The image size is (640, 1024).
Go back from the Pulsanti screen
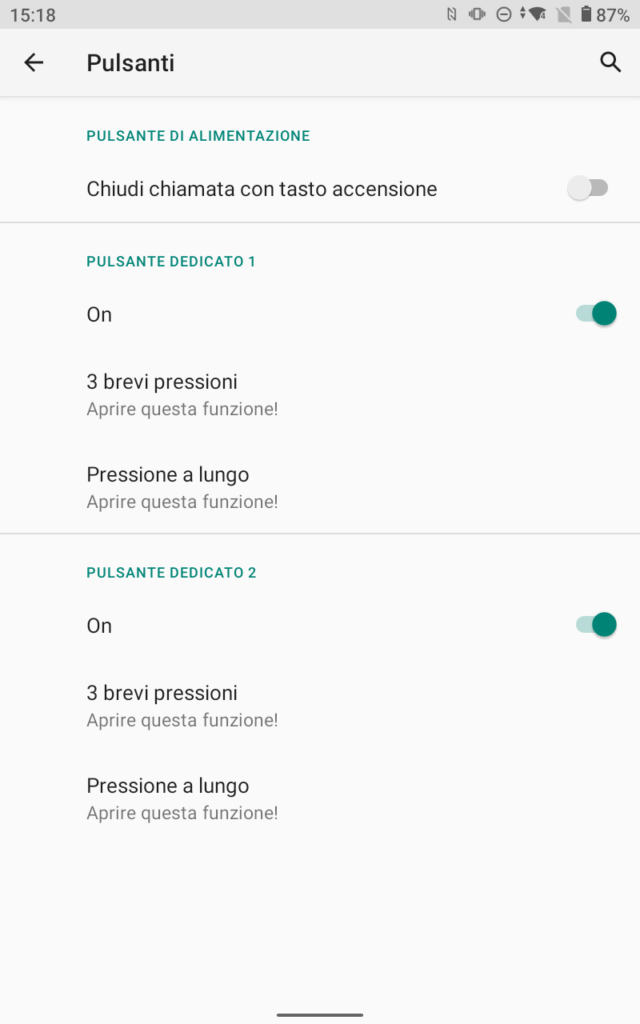click(33, 63)
